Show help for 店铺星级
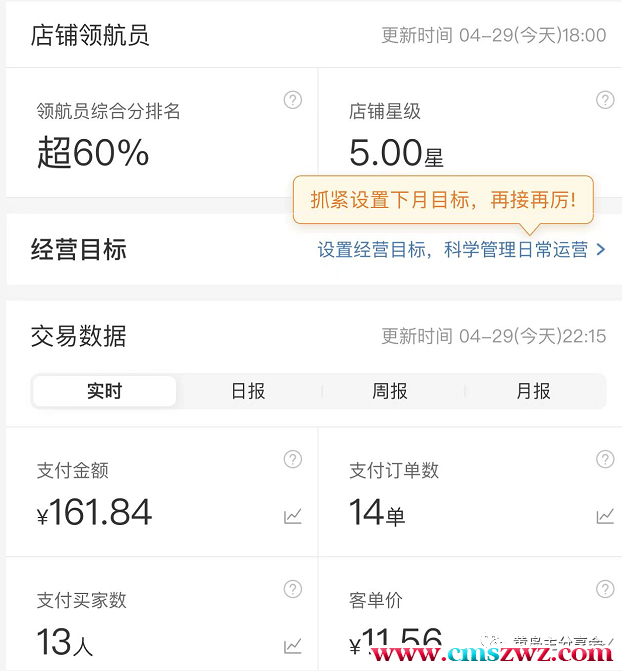Viewport: 622px width, 671px height. [x=604, y=99]
